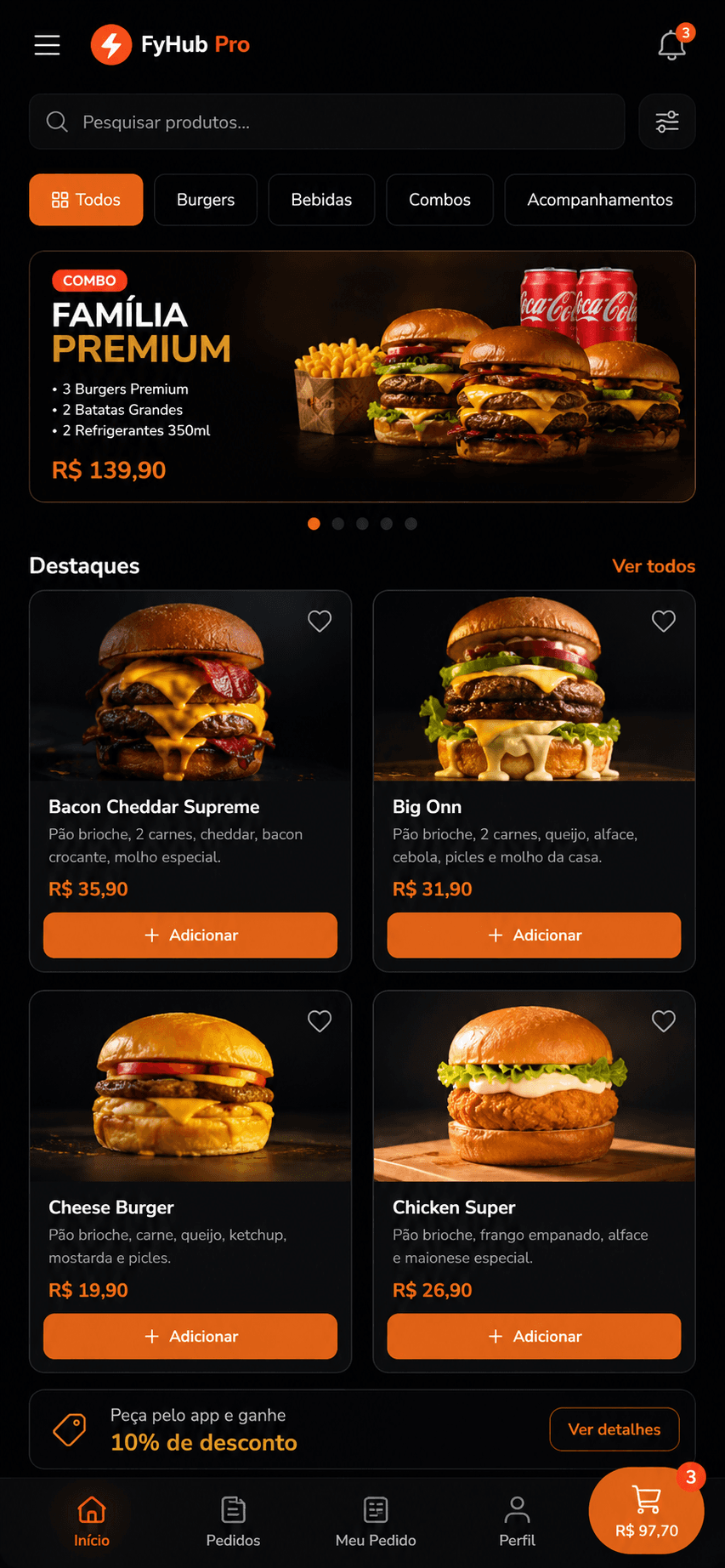The width and height of the screenshot is (725, 1568).
Task: Switch to the Perfil tab
Action: pos(517,1522)
